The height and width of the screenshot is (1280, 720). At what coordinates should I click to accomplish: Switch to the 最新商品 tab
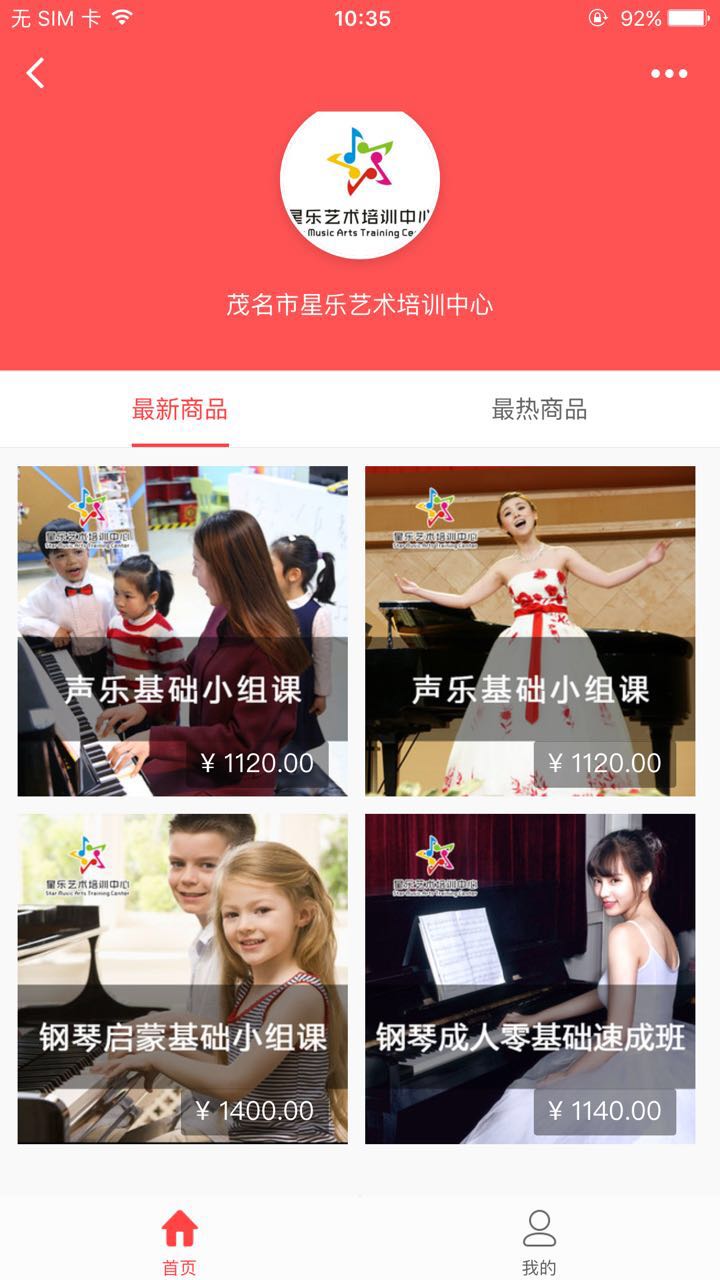point(180,410)
